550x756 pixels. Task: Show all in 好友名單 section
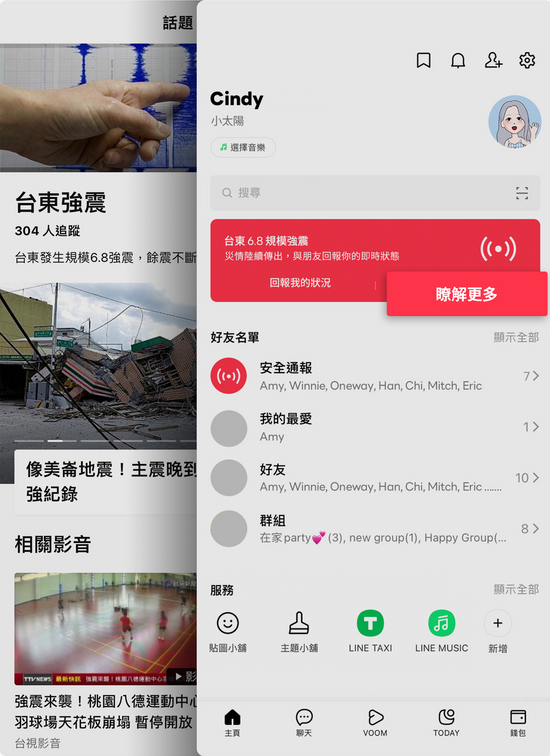[516, 337]
